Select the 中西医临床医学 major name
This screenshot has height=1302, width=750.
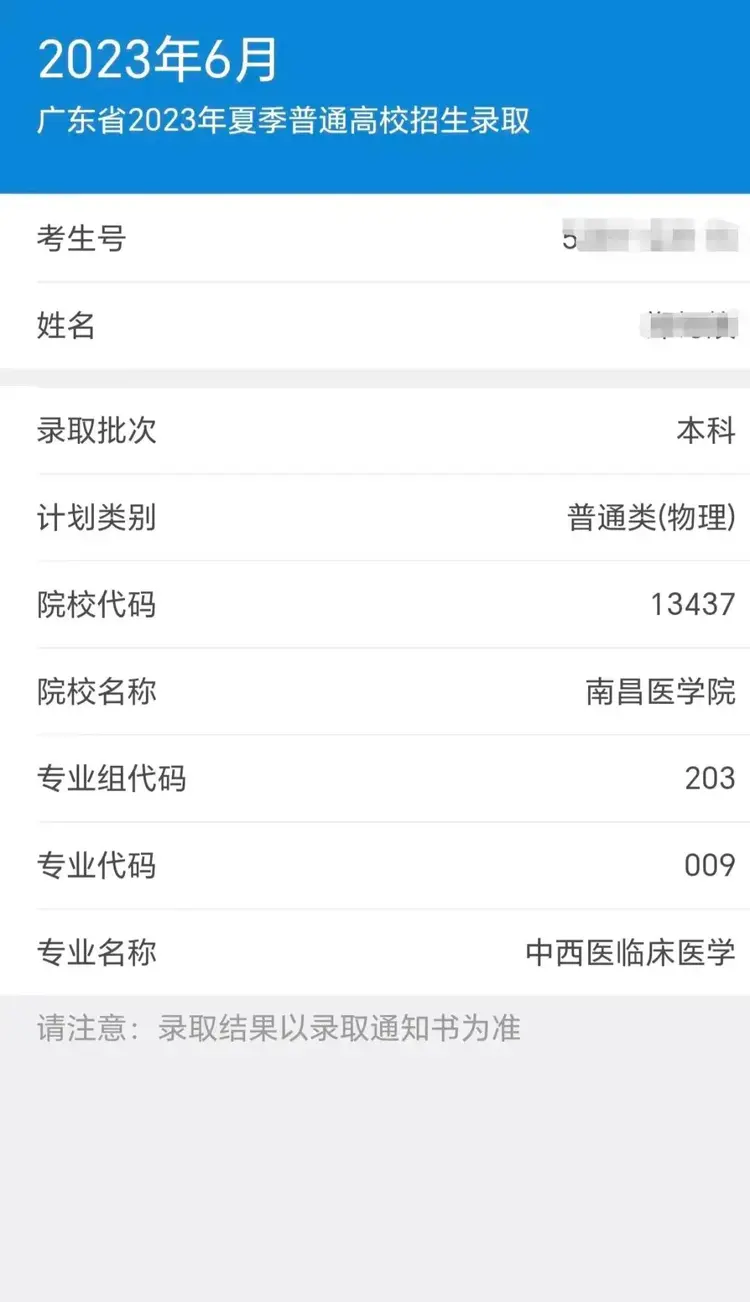(x=629, y=952)
